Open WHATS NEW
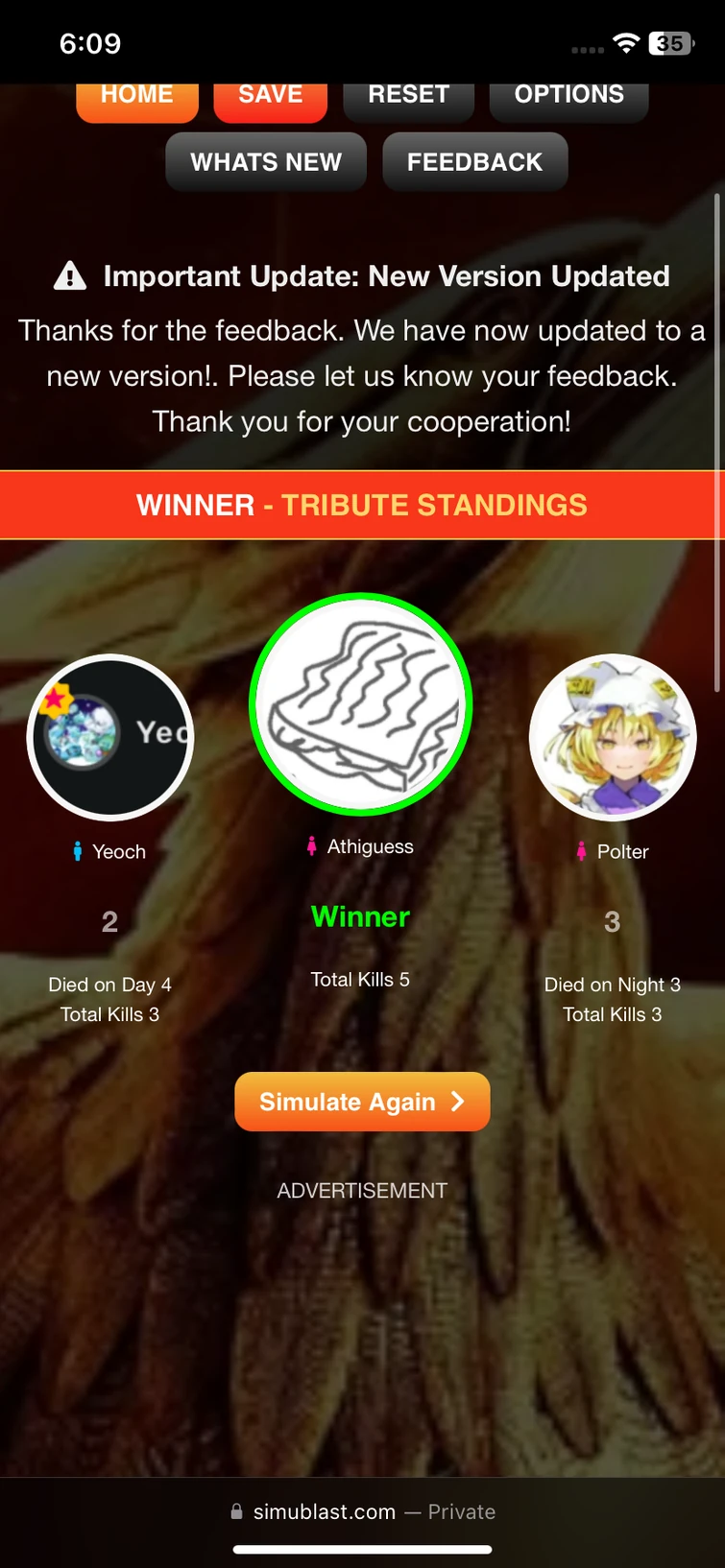725x1568 pixels. point(266,162)
